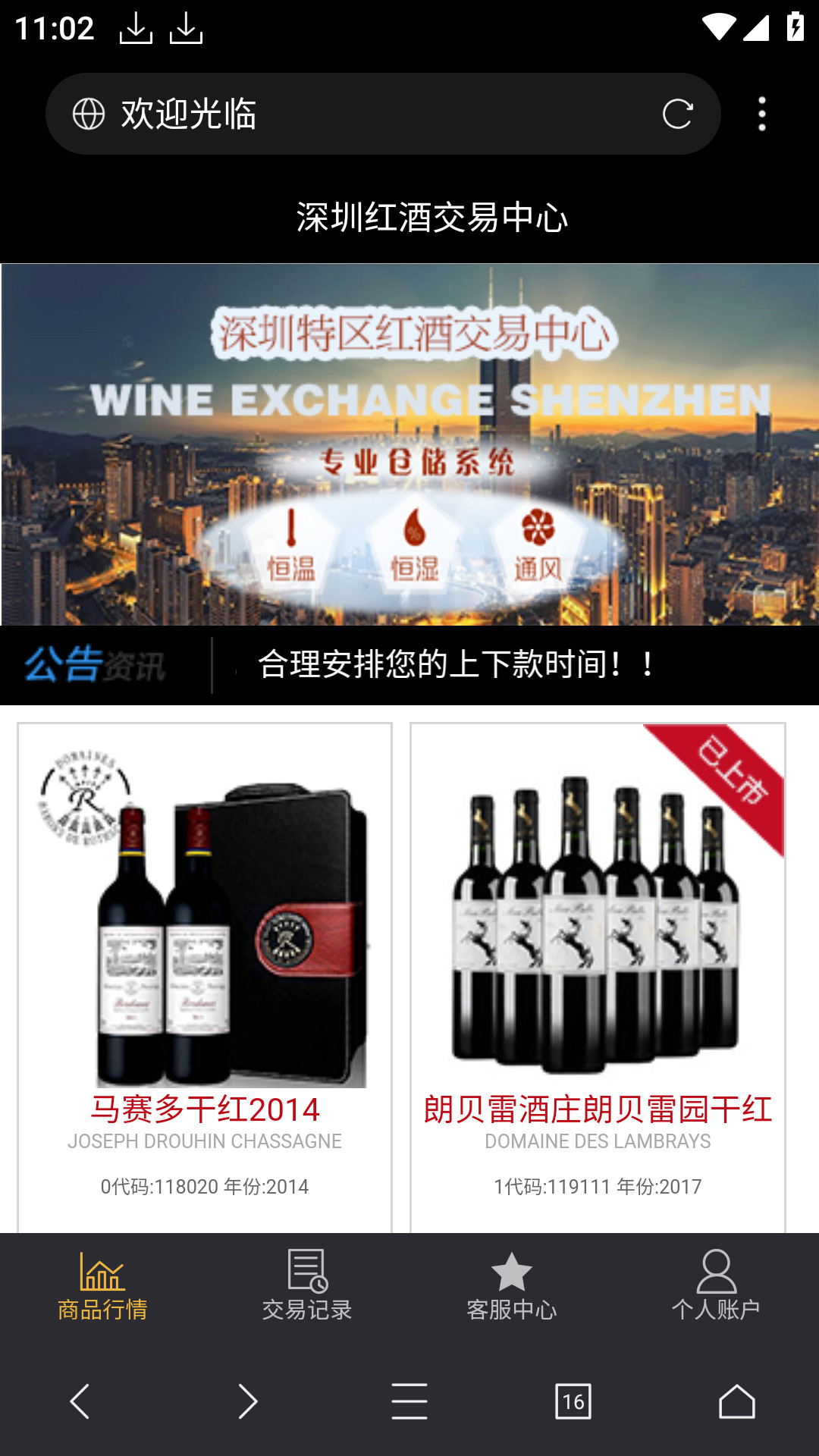Switch to the 商品行情 tab
This screenshot has width=819, height=1456.
(102, 1286)
